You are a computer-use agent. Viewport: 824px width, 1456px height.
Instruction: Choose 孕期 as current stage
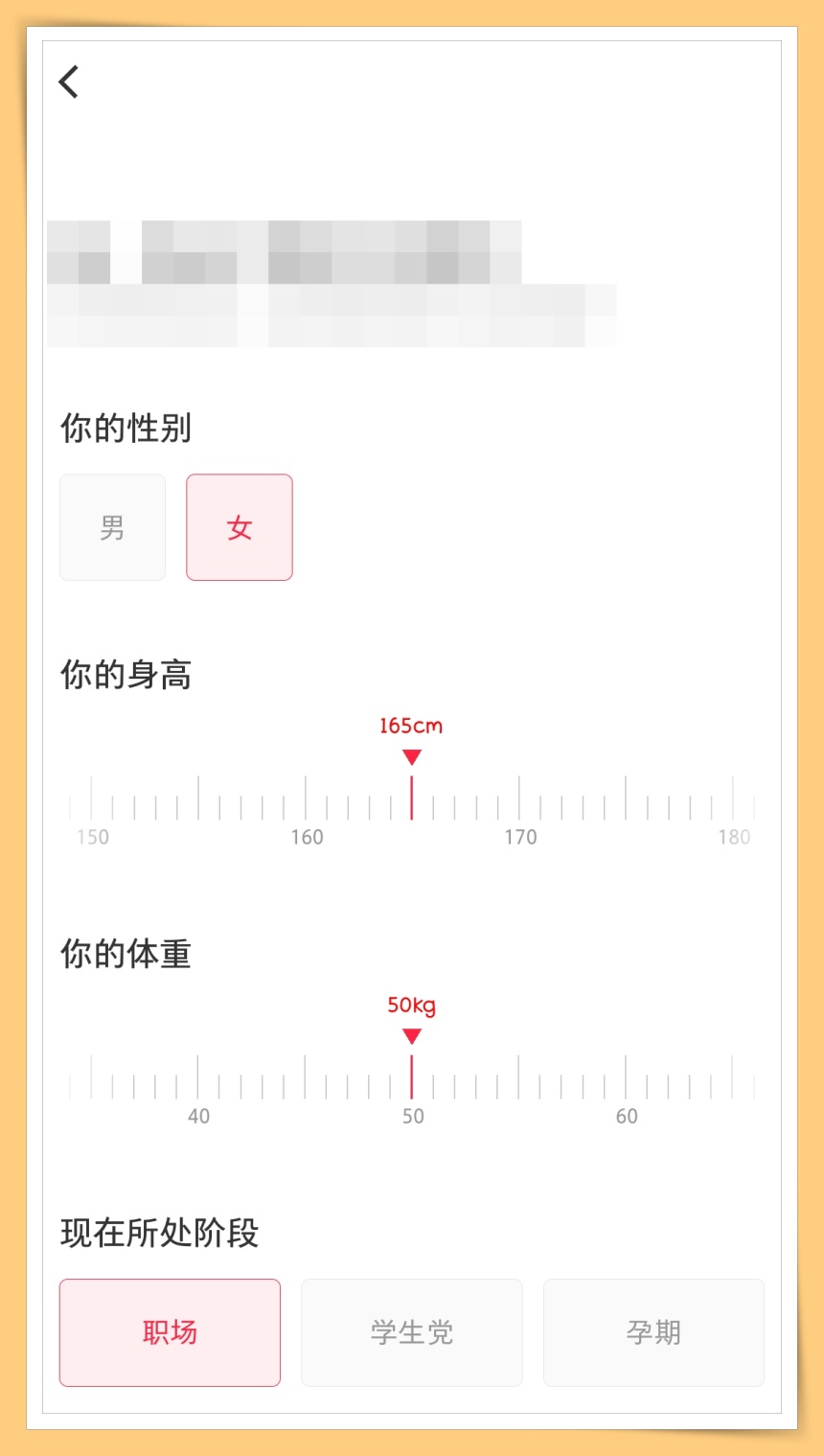[653, 1332]
